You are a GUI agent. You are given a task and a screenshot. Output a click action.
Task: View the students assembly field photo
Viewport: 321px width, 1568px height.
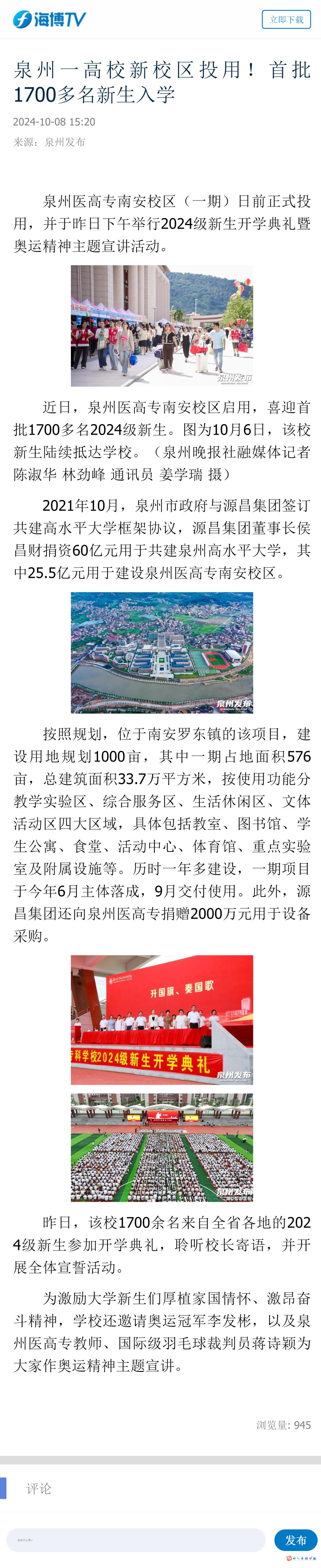click(x=162, y=1147)
